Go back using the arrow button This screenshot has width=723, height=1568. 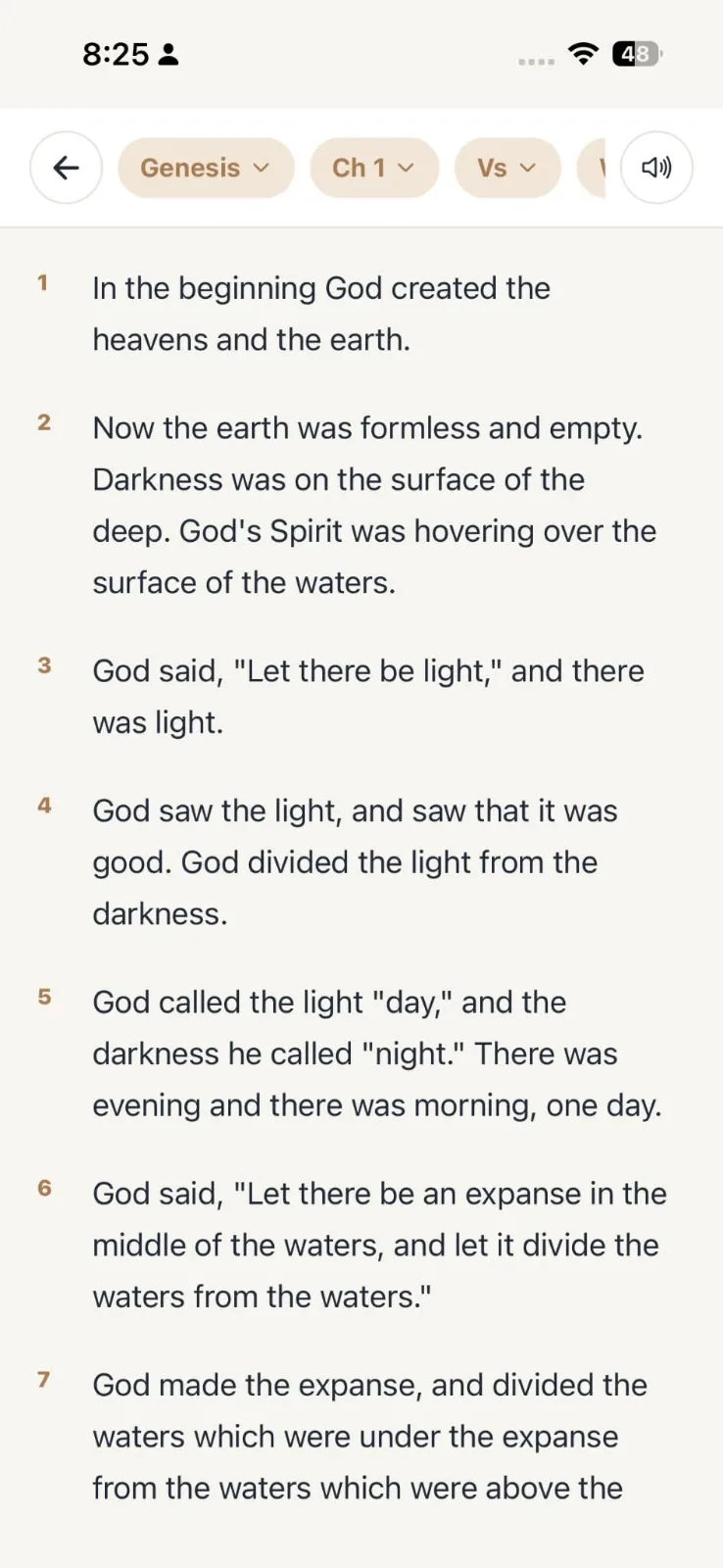point(66,168)
